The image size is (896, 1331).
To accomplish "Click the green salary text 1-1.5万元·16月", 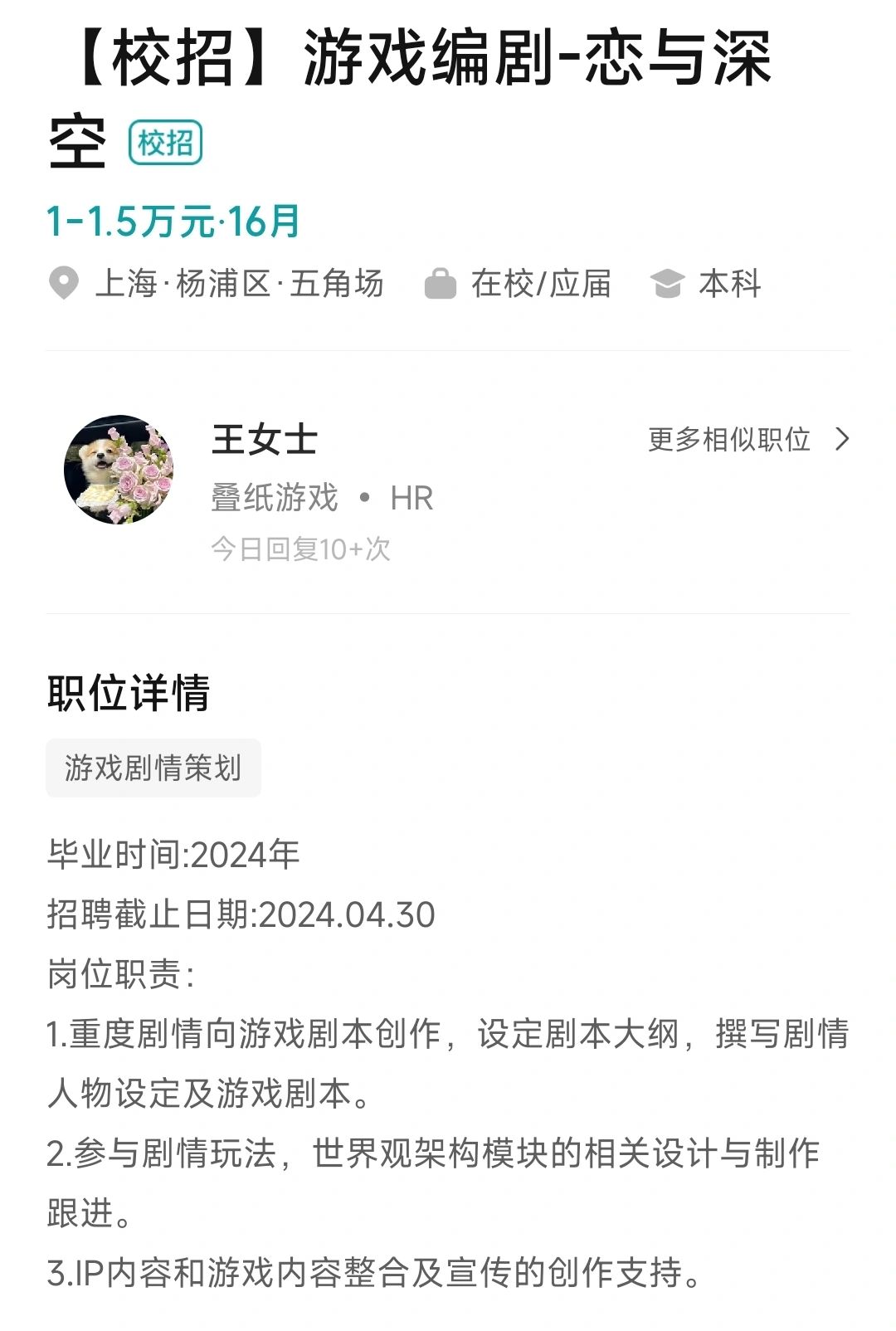I will click(173, 221).
